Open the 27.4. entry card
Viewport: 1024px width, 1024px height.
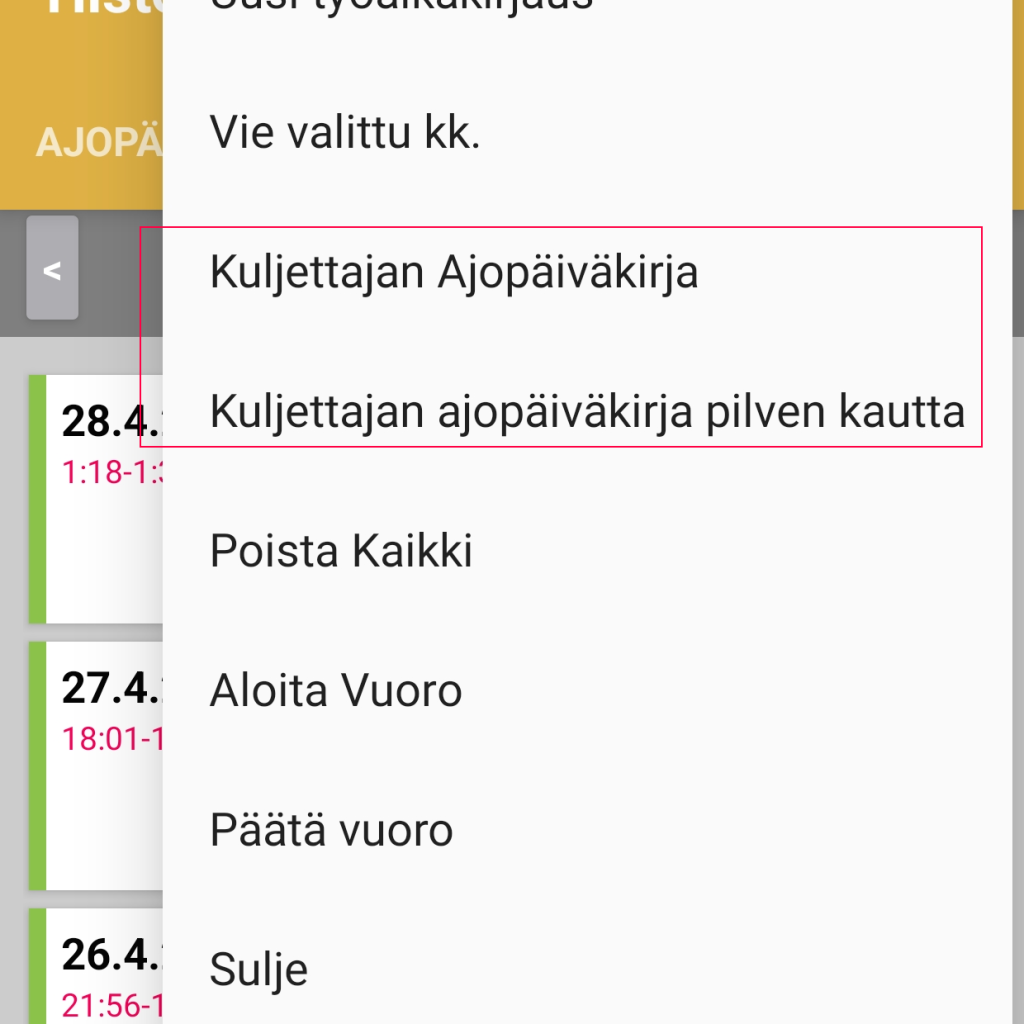click(100, 765)
